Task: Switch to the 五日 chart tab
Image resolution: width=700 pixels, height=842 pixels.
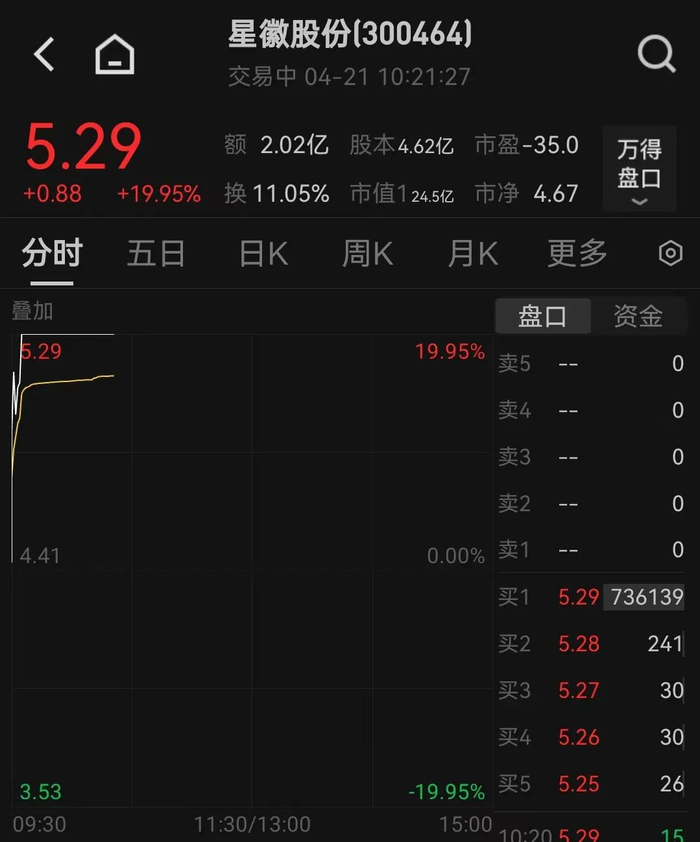Action: 156,254
